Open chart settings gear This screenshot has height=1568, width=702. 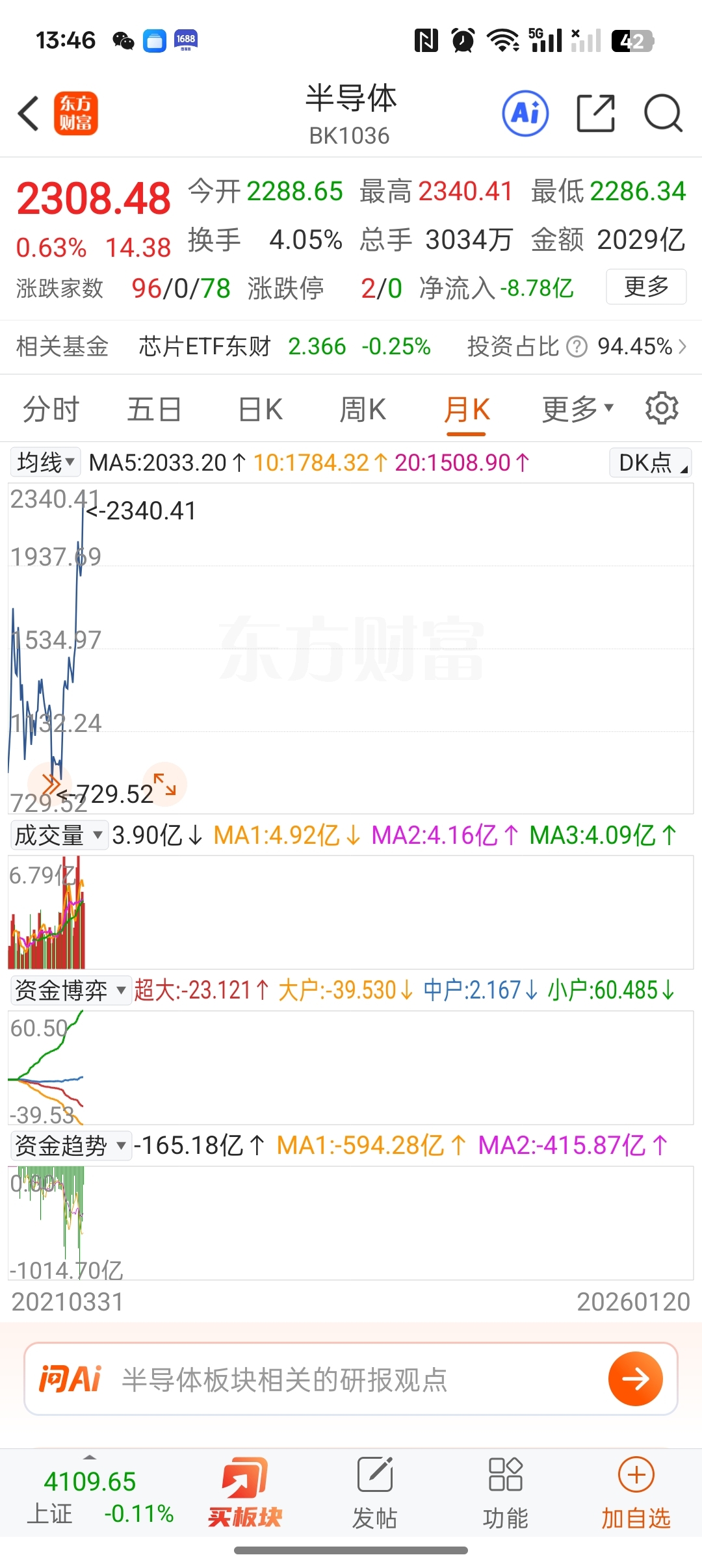click(662, 408)
